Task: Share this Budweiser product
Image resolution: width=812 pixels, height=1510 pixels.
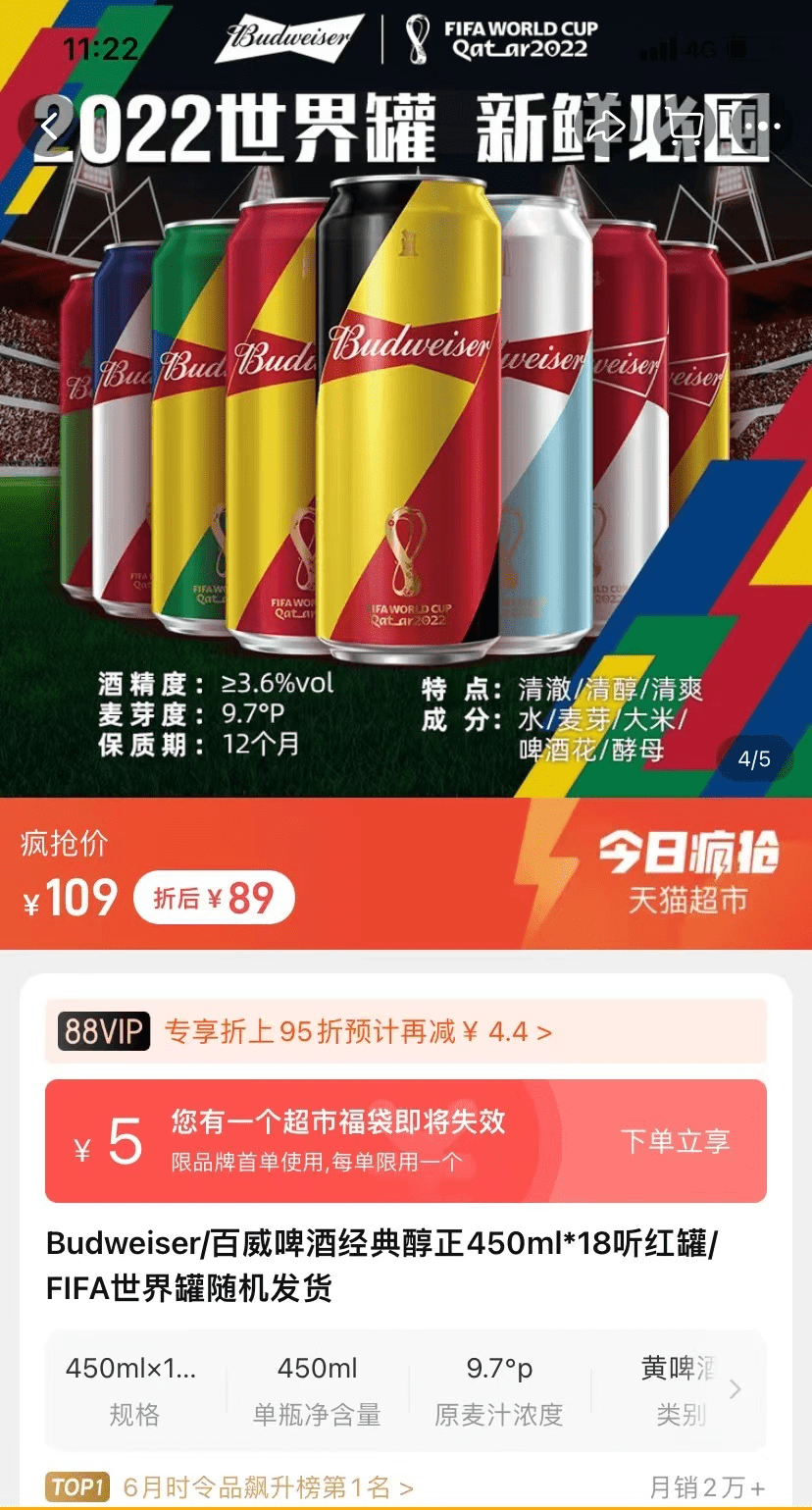Action: pos(607,126)
